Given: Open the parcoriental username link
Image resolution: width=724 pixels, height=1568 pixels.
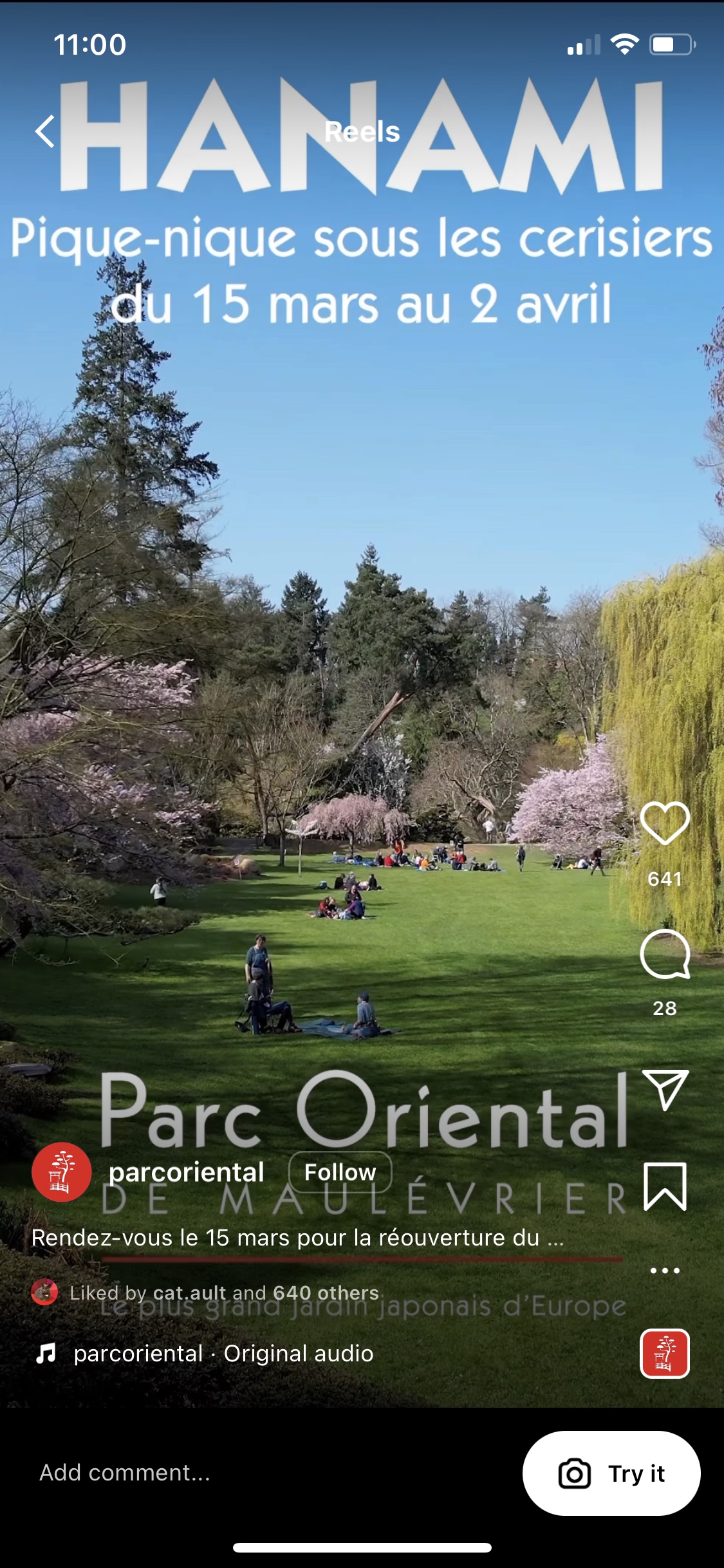Looking at the screenshot, I should click(187, 1172).
